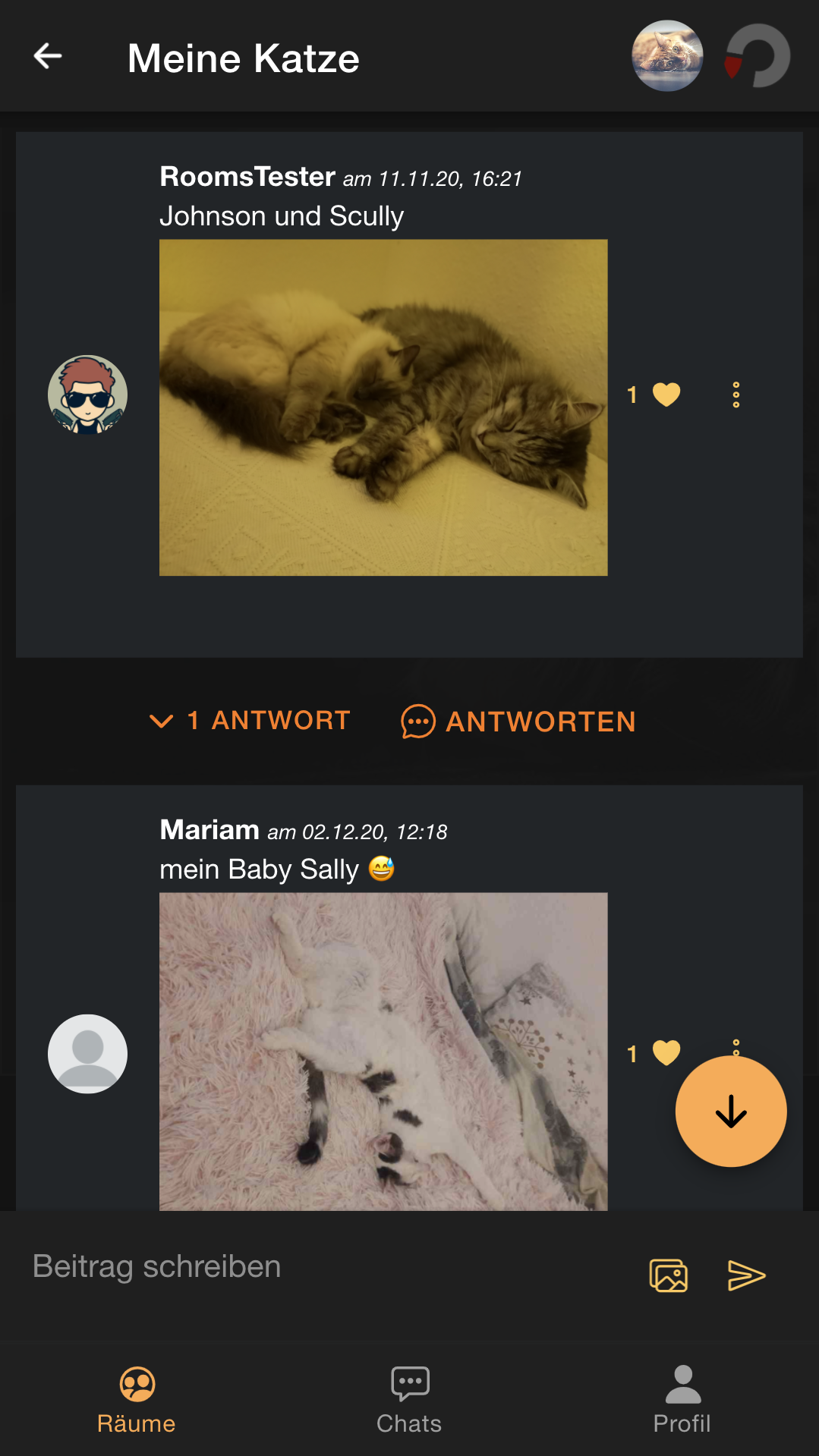Open overflow menu on RoomsTester's post
The height and width of the screenshot is (1456, 819).
pyautogui.click(x=736, y=395)
